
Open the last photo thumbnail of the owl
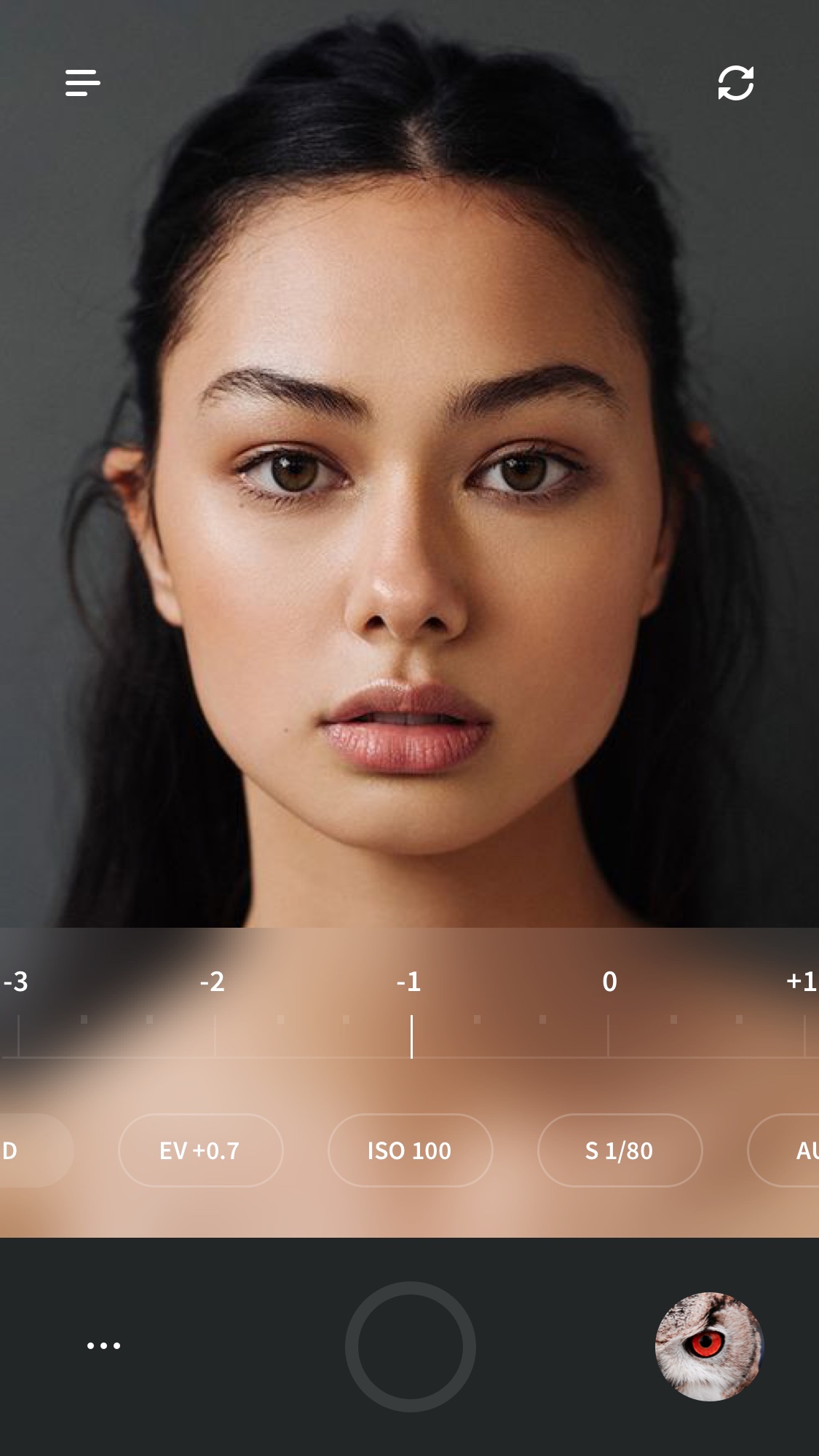(x=709, y=1346)
